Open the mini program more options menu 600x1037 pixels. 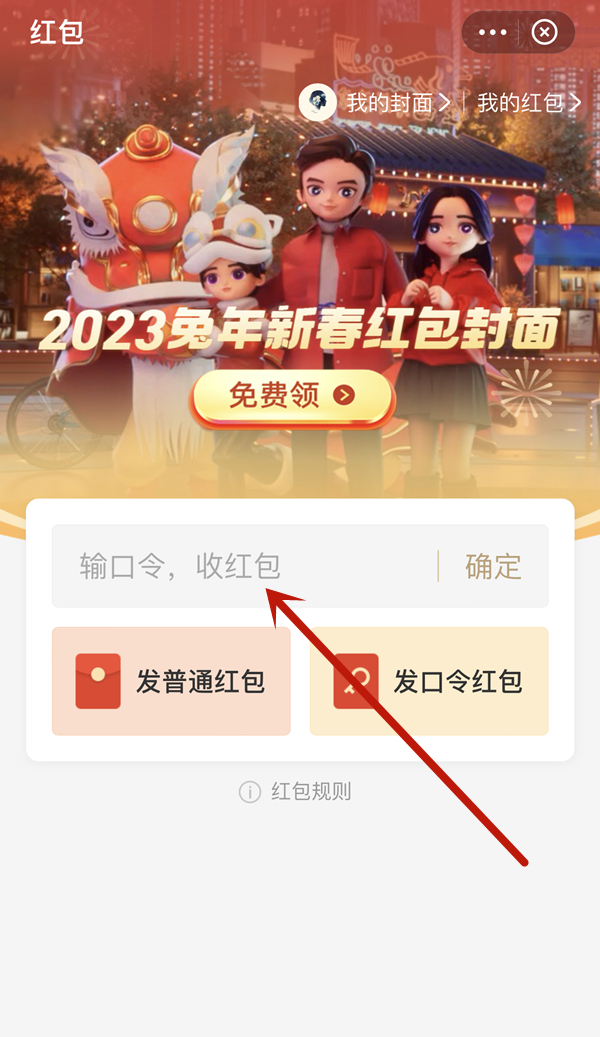point(493,33)
